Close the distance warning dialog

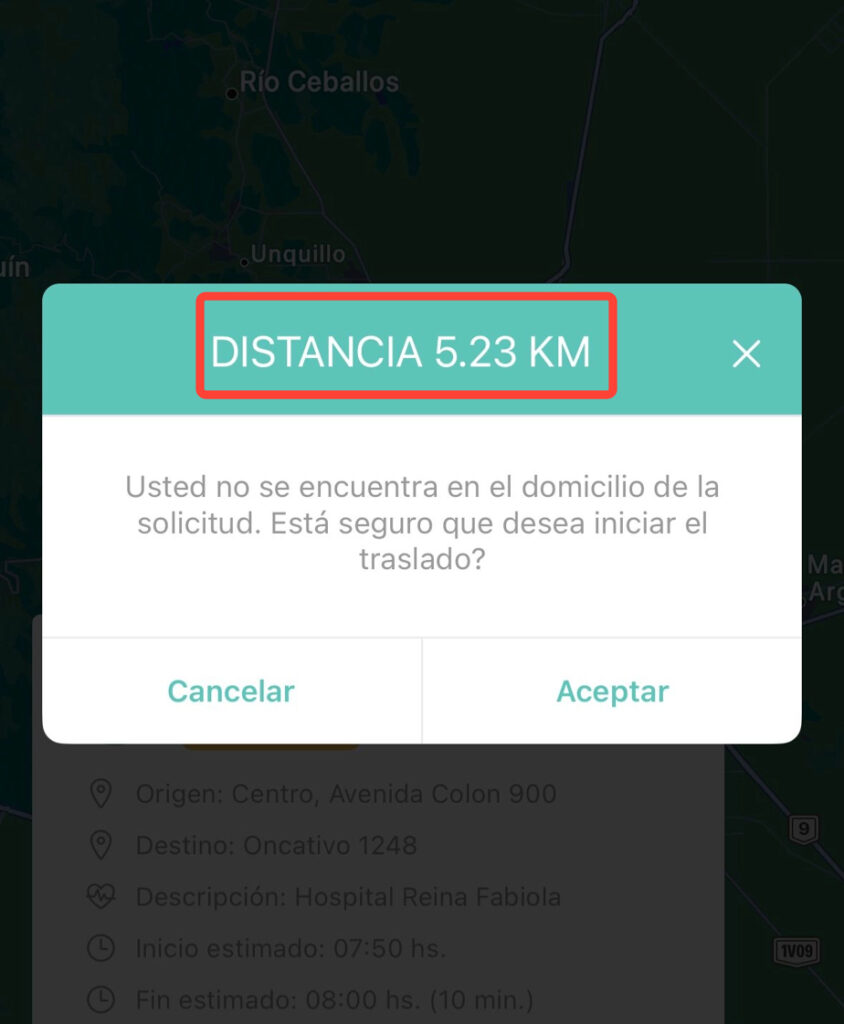pyautogui.click(x=746, y=353)
